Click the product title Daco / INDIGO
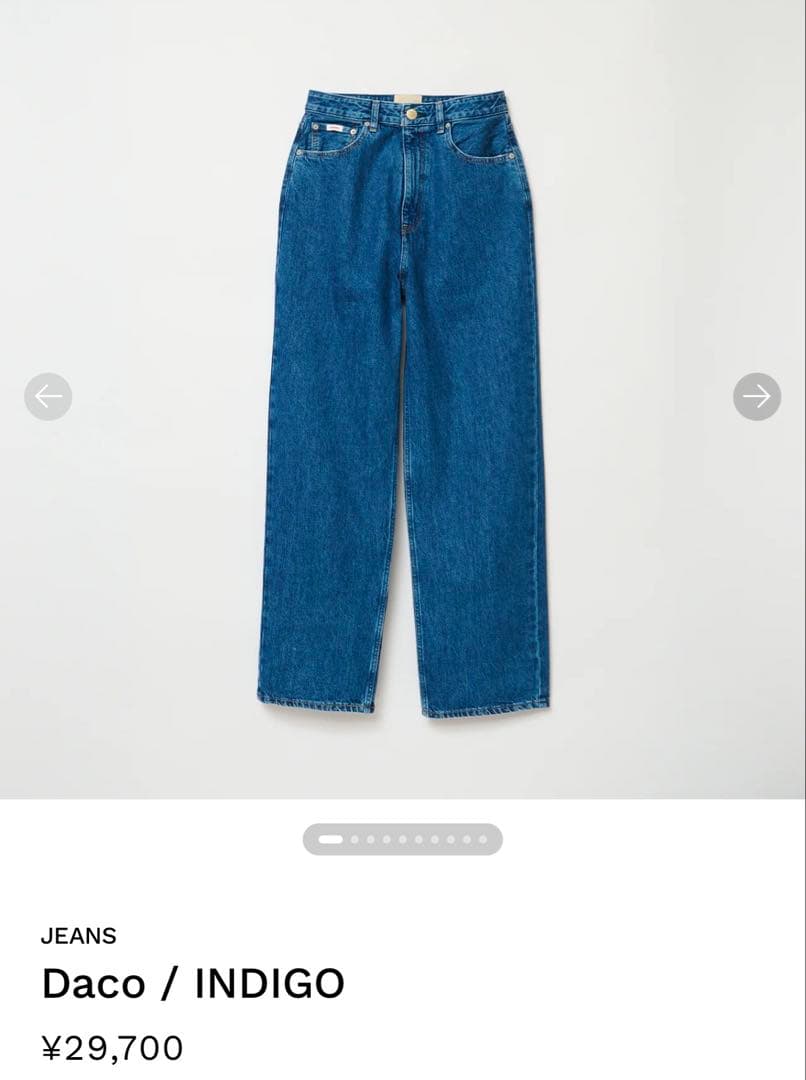Image resolution: width=806 pixels, height=1080 pixels. coord(193,984)
